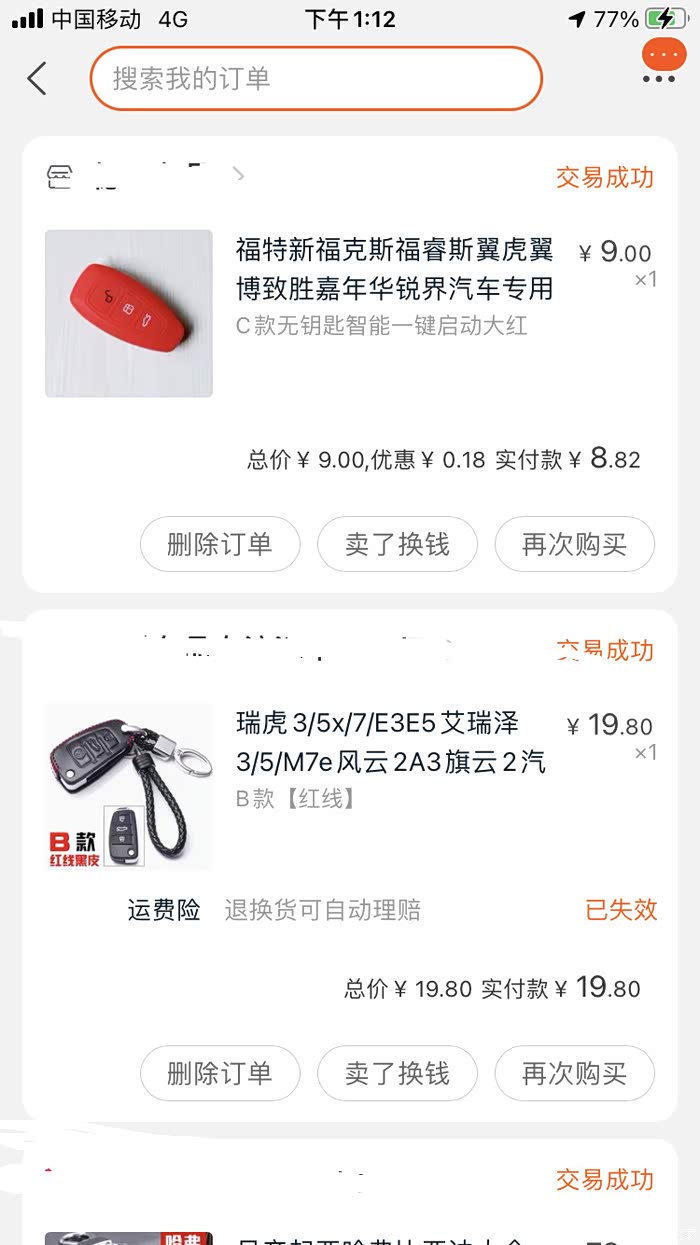
Task: Open the 瑞虎 3/5x/7 key case order details
Action: (390, 742)
